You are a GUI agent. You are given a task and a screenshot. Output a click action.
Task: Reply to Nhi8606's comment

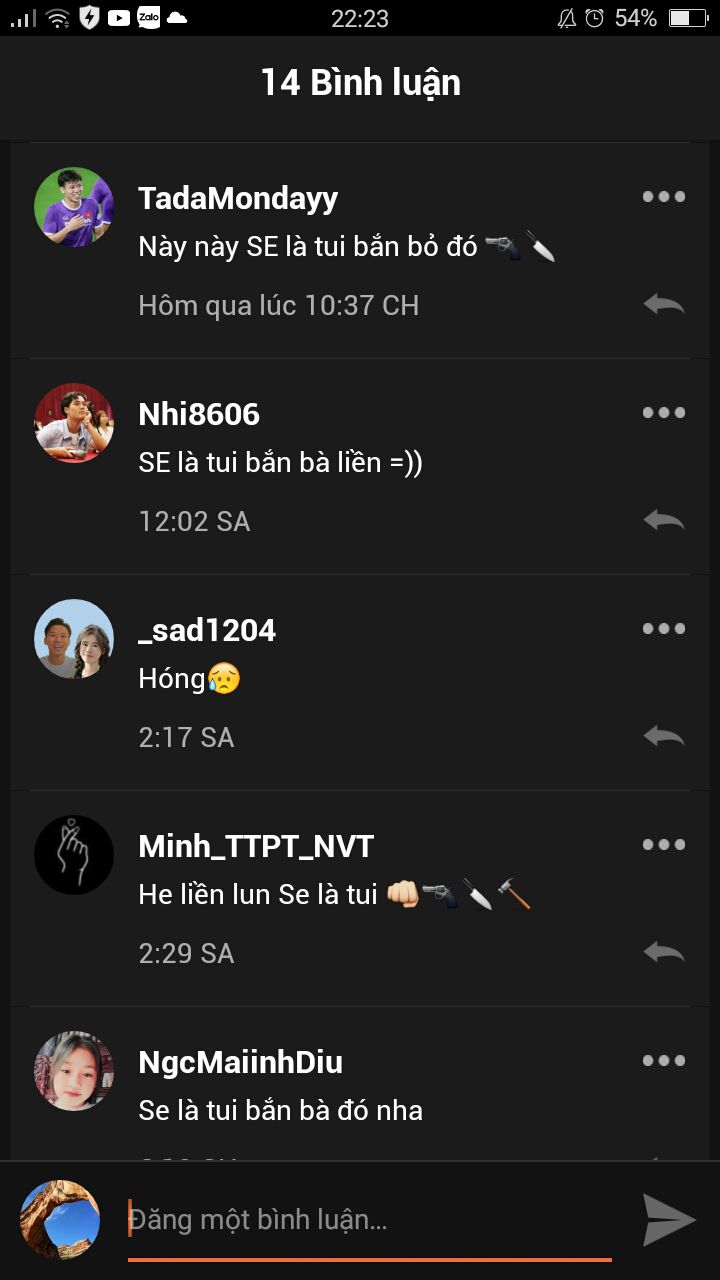[664, 520]
